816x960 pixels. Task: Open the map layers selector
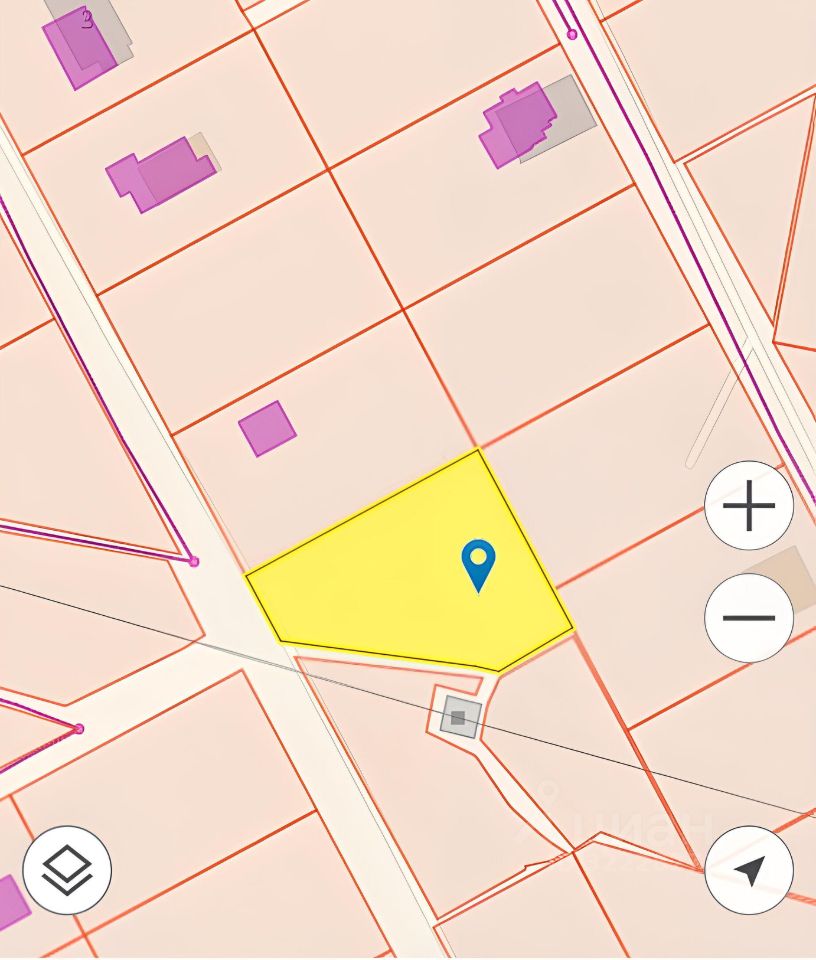click(x=67, y=870)
